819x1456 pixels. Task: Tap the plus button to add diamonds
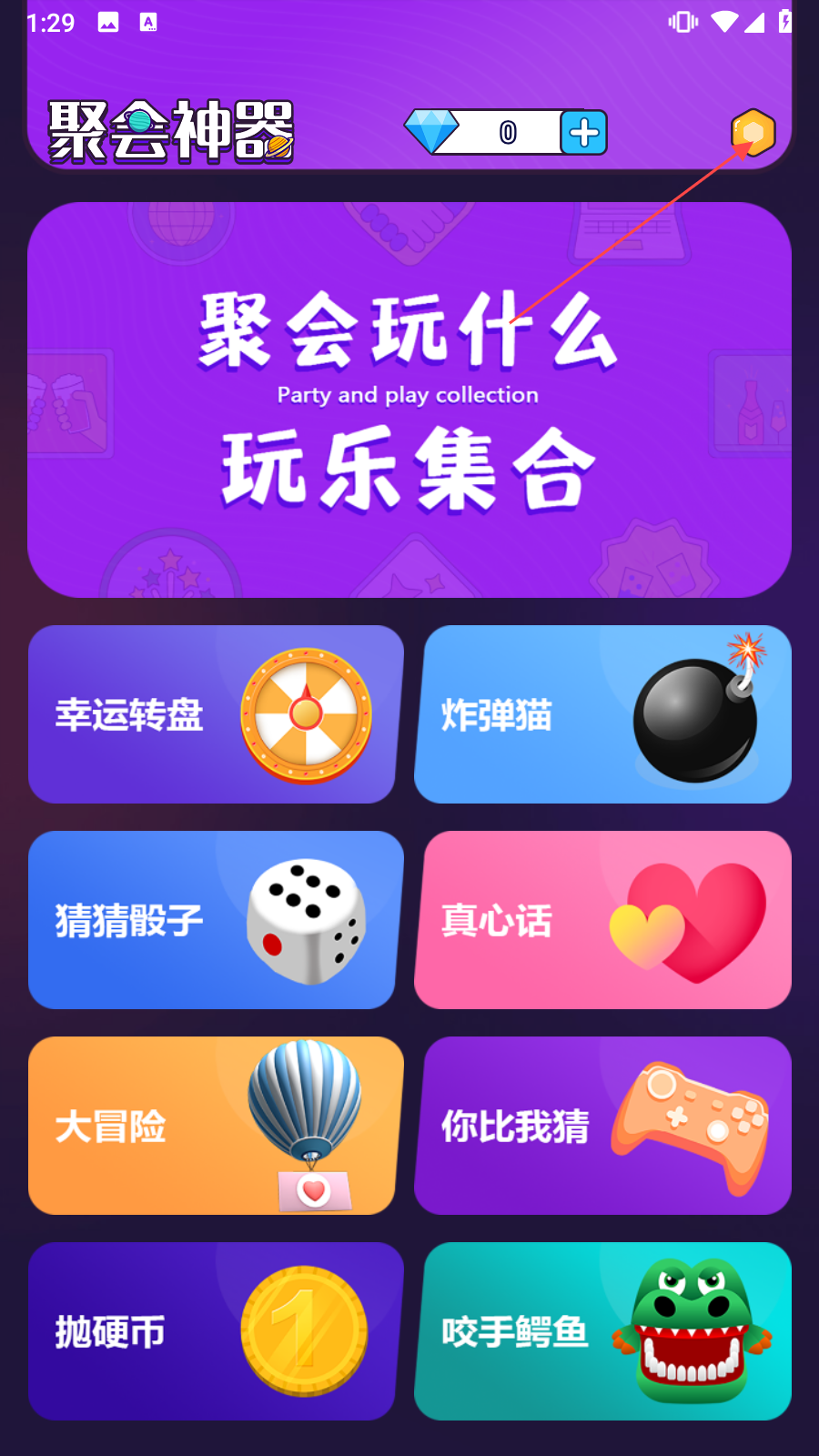583,133
